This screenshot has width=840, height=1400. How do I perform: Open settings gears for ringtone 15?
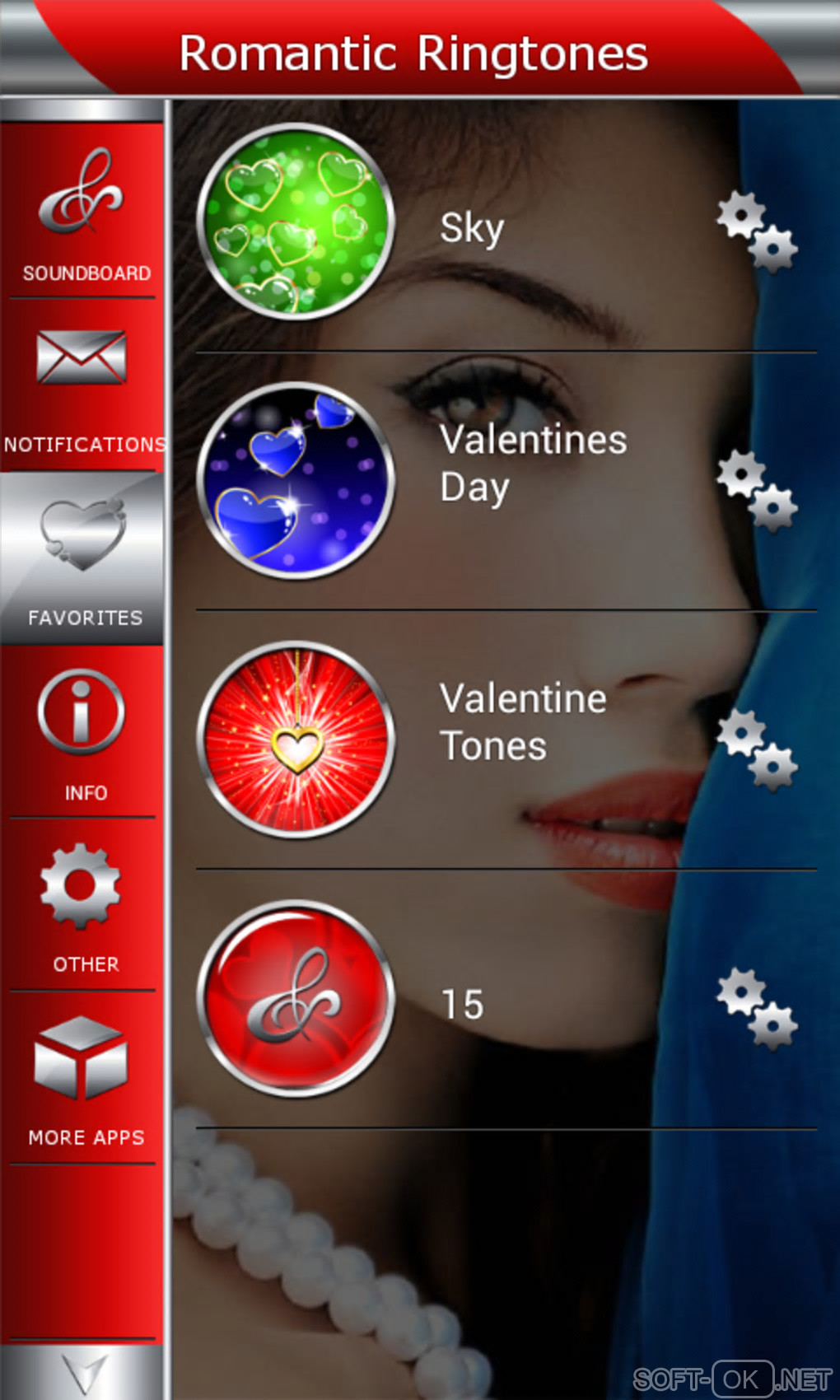[756, 1008]
